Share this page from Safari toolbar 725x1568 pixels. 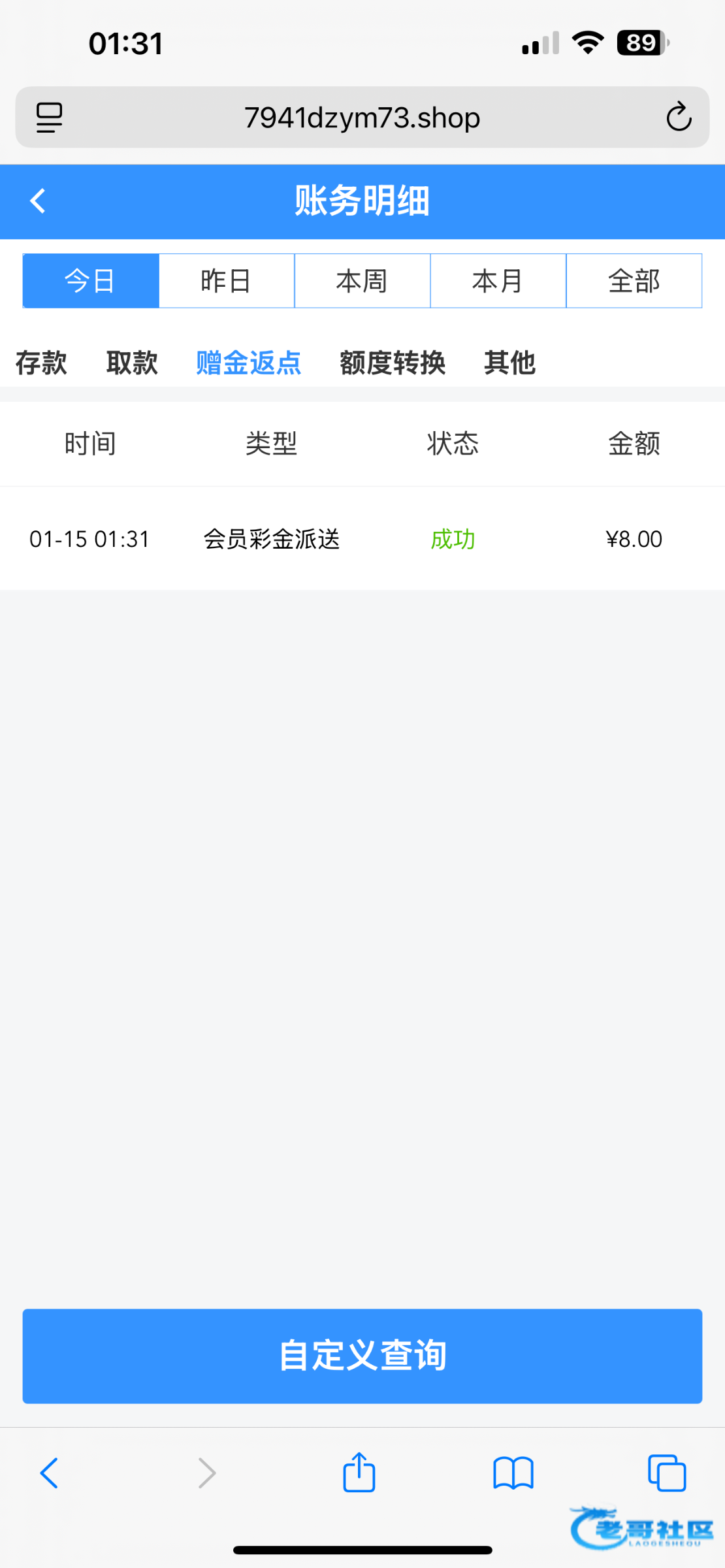(359, 1473)
